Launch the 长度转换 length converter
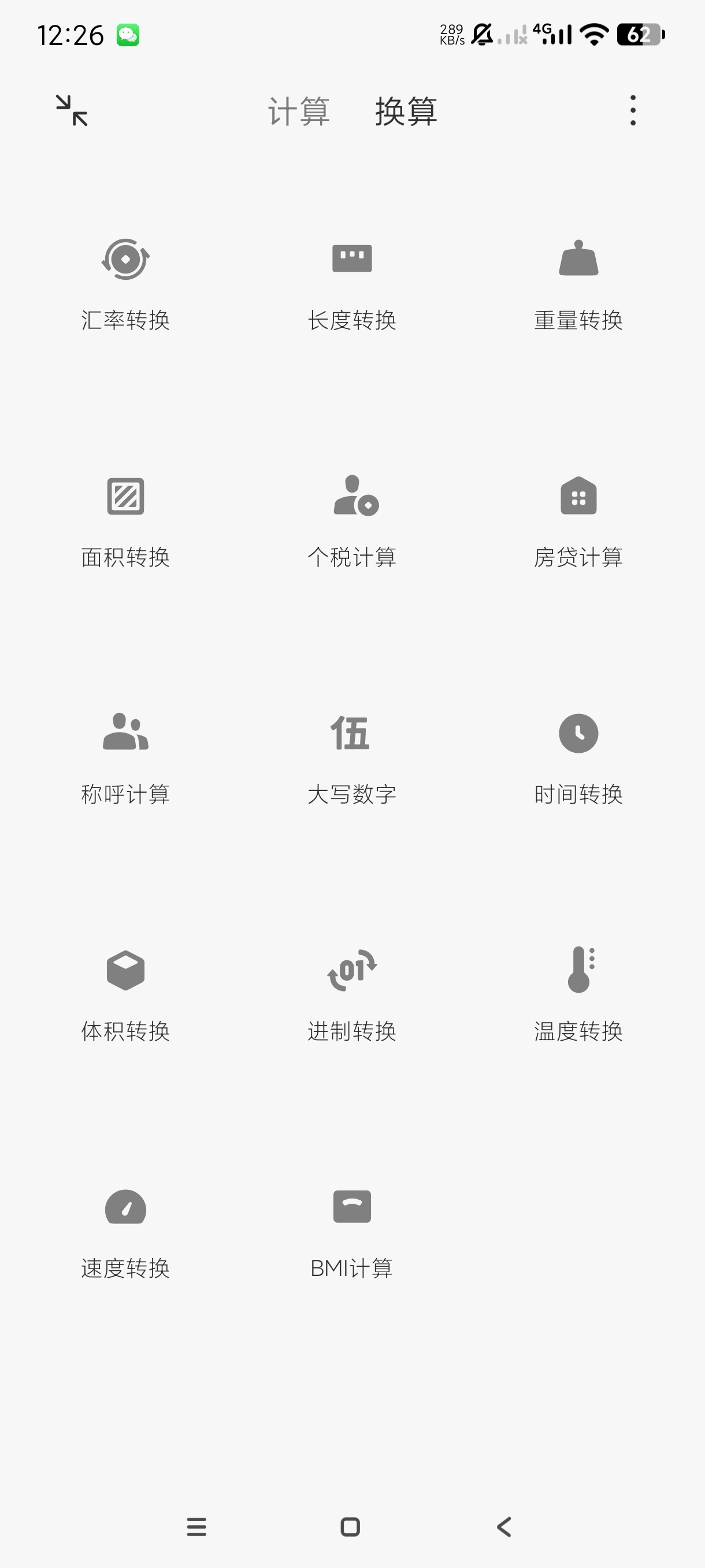This screenshot has width=705, height=1568. (x=351, y=284)
